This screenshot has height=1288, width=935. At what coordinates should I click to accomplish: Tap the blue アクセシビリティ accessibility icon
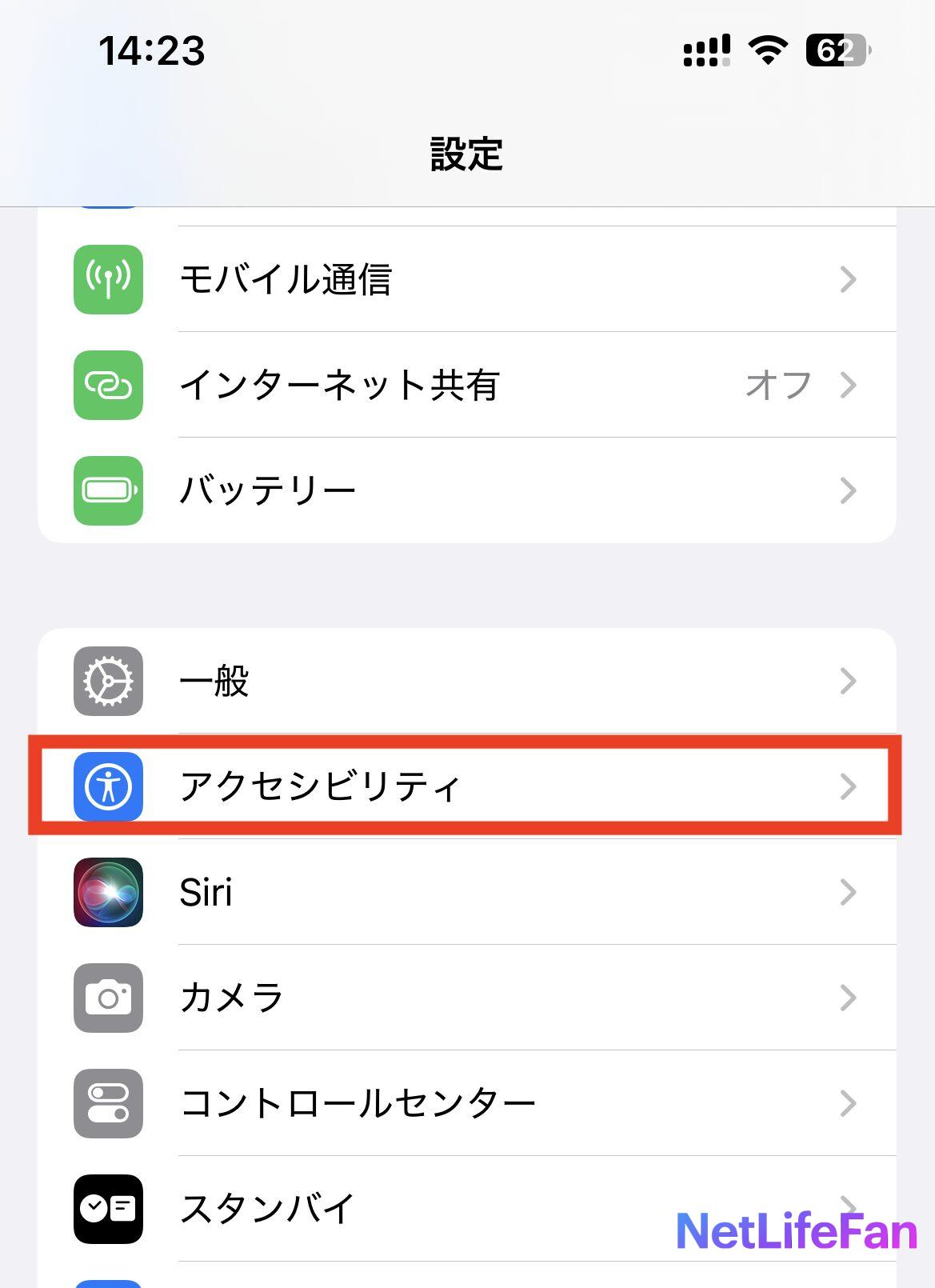pyautogui.click(x=108, y=788)
